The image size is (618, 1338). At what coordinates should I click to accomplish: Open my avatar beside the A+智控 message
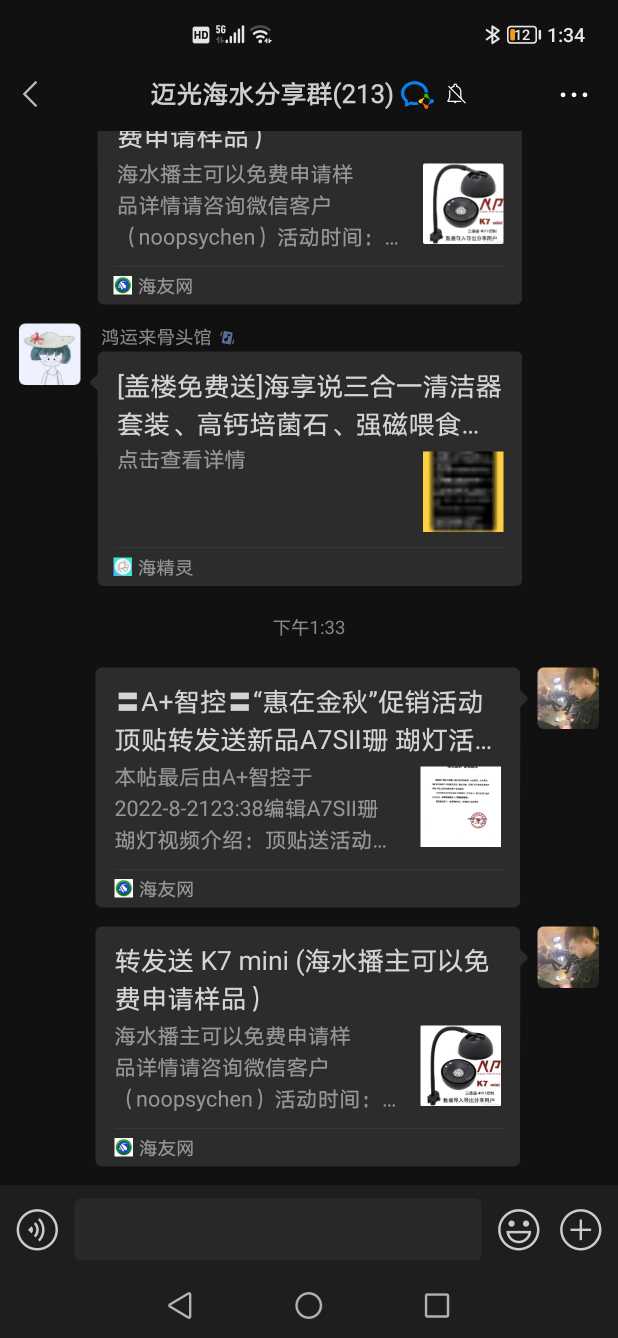coord(568,698)
